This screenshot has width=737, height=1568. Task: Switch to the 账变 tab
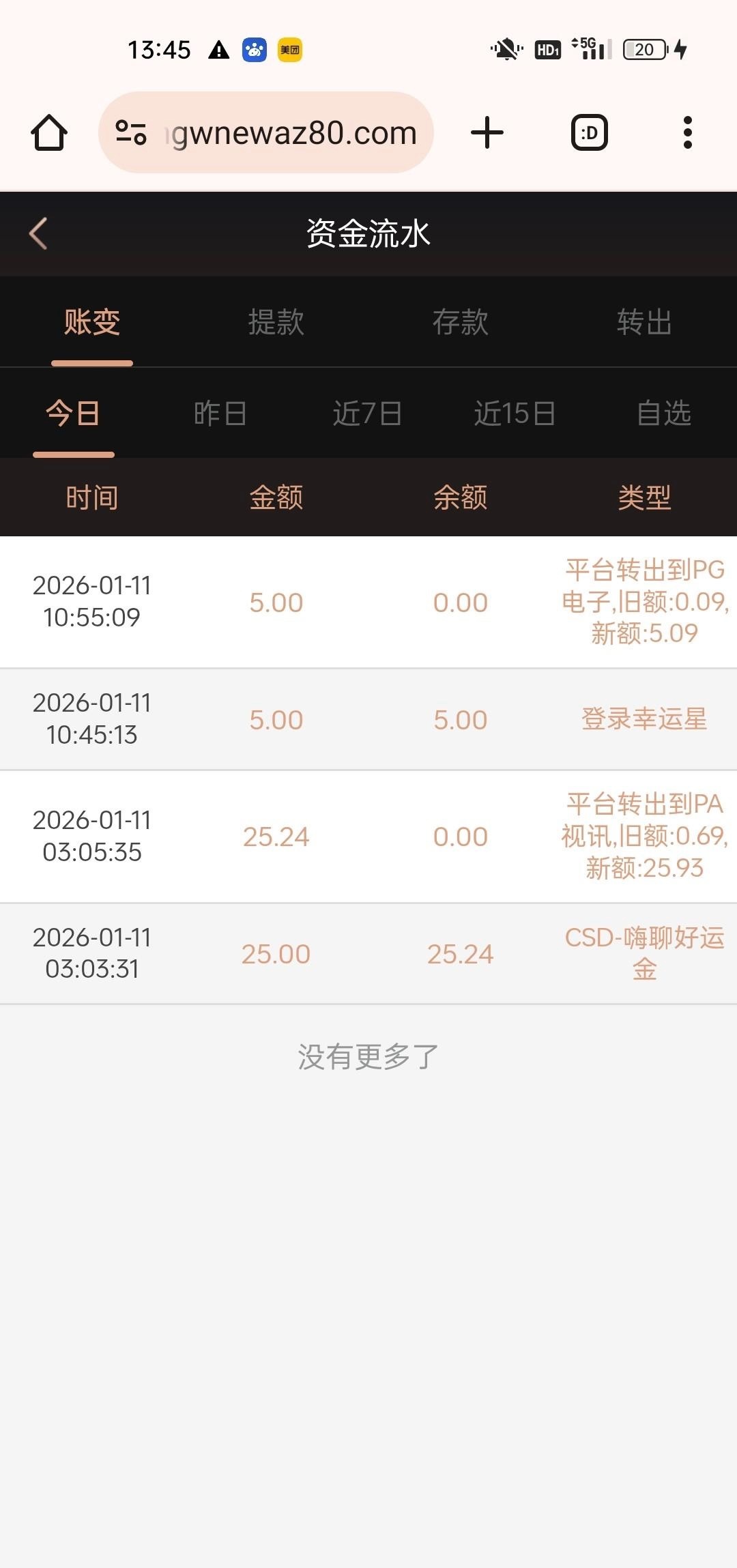point(92,322)
